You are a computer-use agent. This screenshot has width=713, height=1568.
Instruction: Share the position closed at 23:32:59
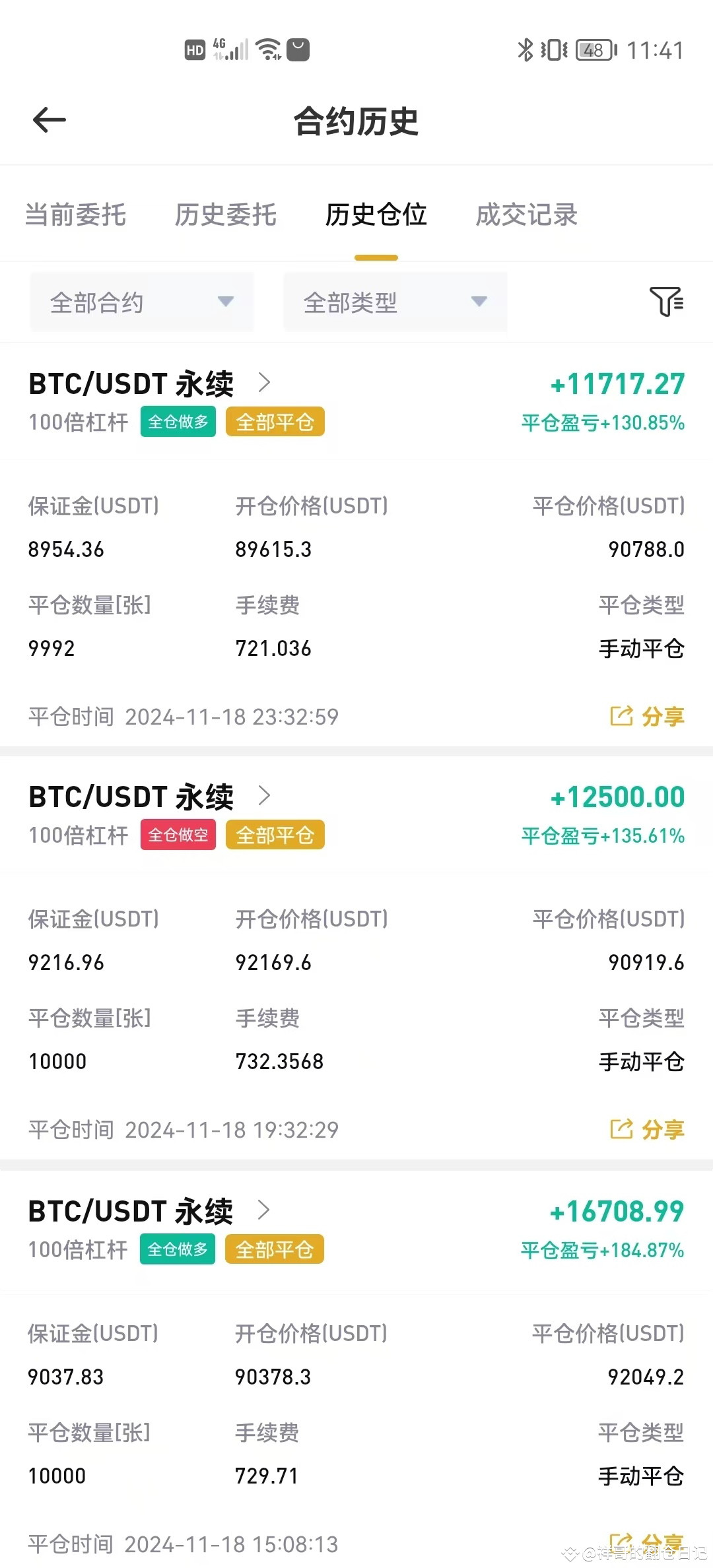tap(648, 716)
